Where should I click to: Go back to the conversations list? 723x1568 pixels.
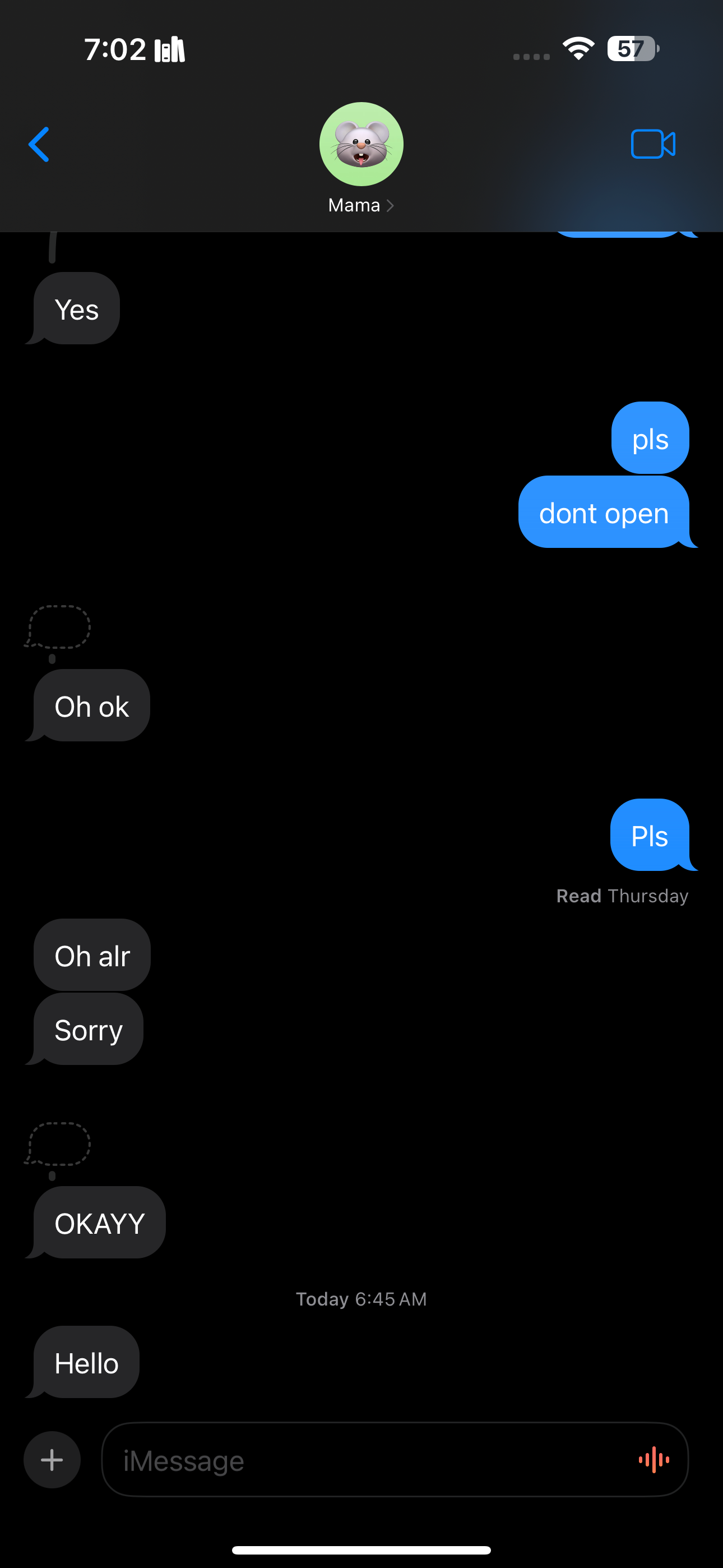click(39, 145)
